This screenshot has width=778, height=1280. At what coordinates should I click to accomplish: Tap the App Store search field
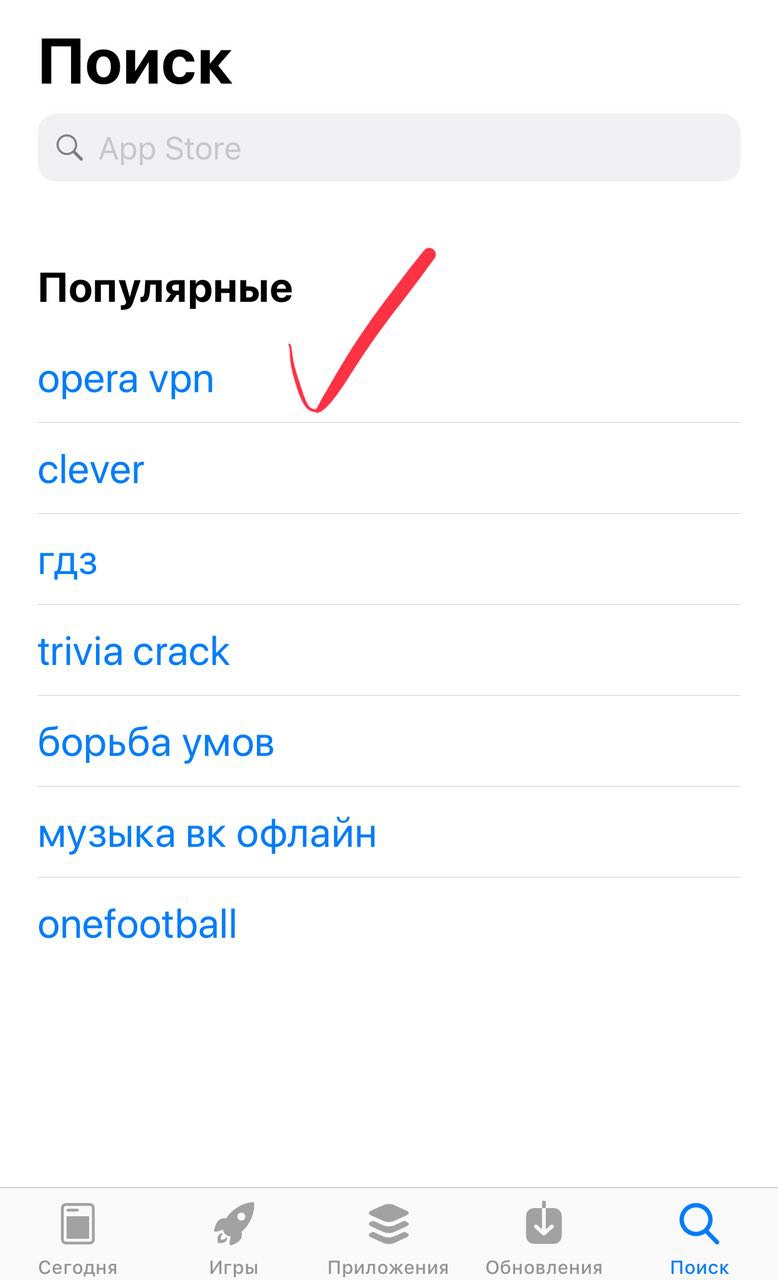[388, 148]
